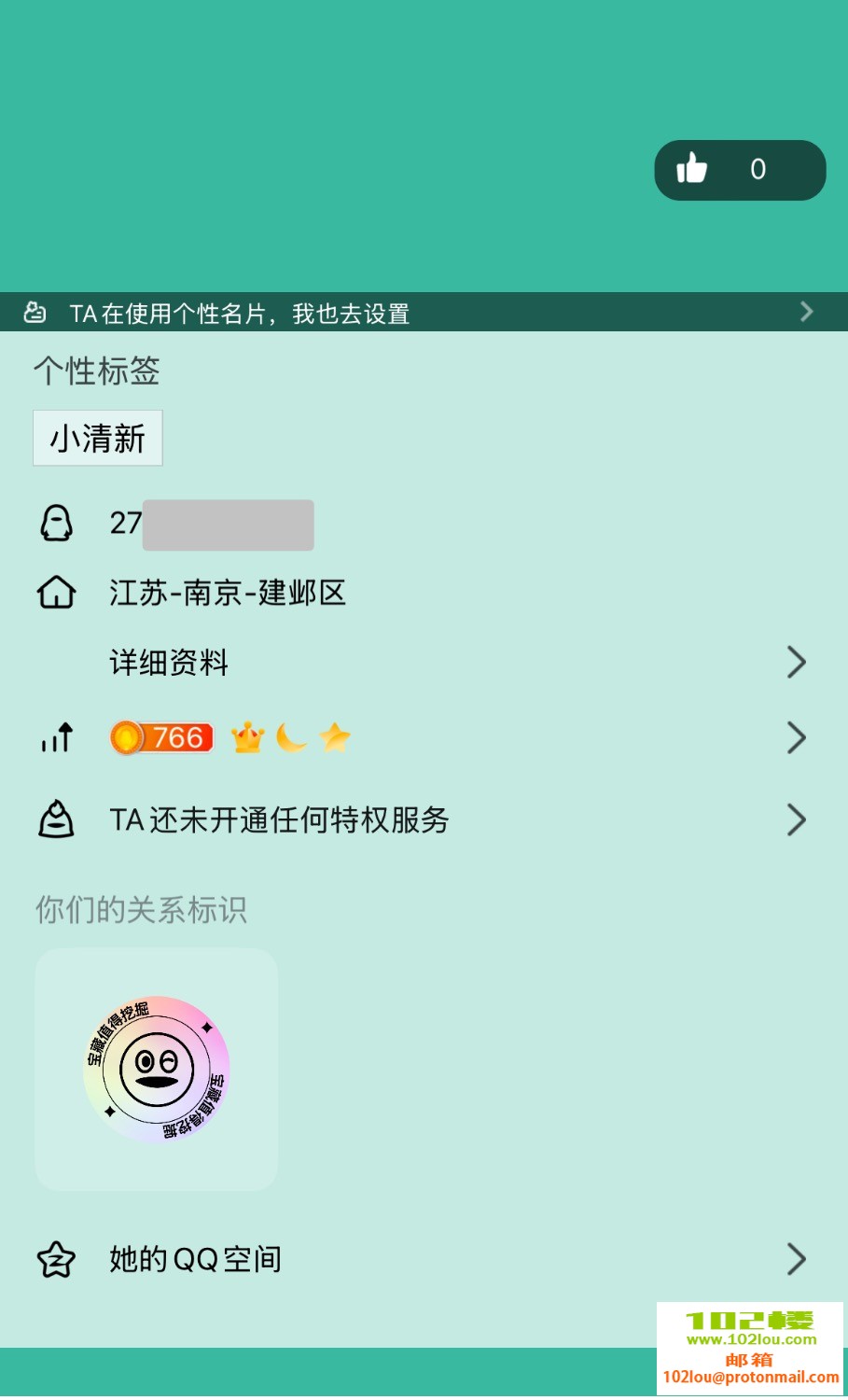
Task: Open the TA还未开通任何特权服务 row
Action: coord(424,820)
